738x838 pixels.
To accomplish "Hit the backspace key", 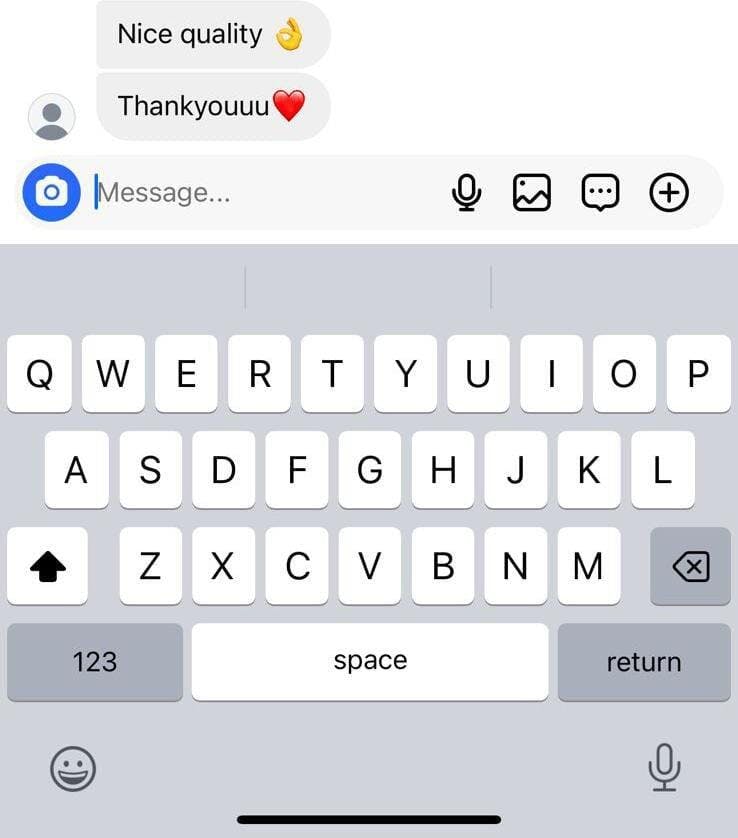I will point(690,567).
